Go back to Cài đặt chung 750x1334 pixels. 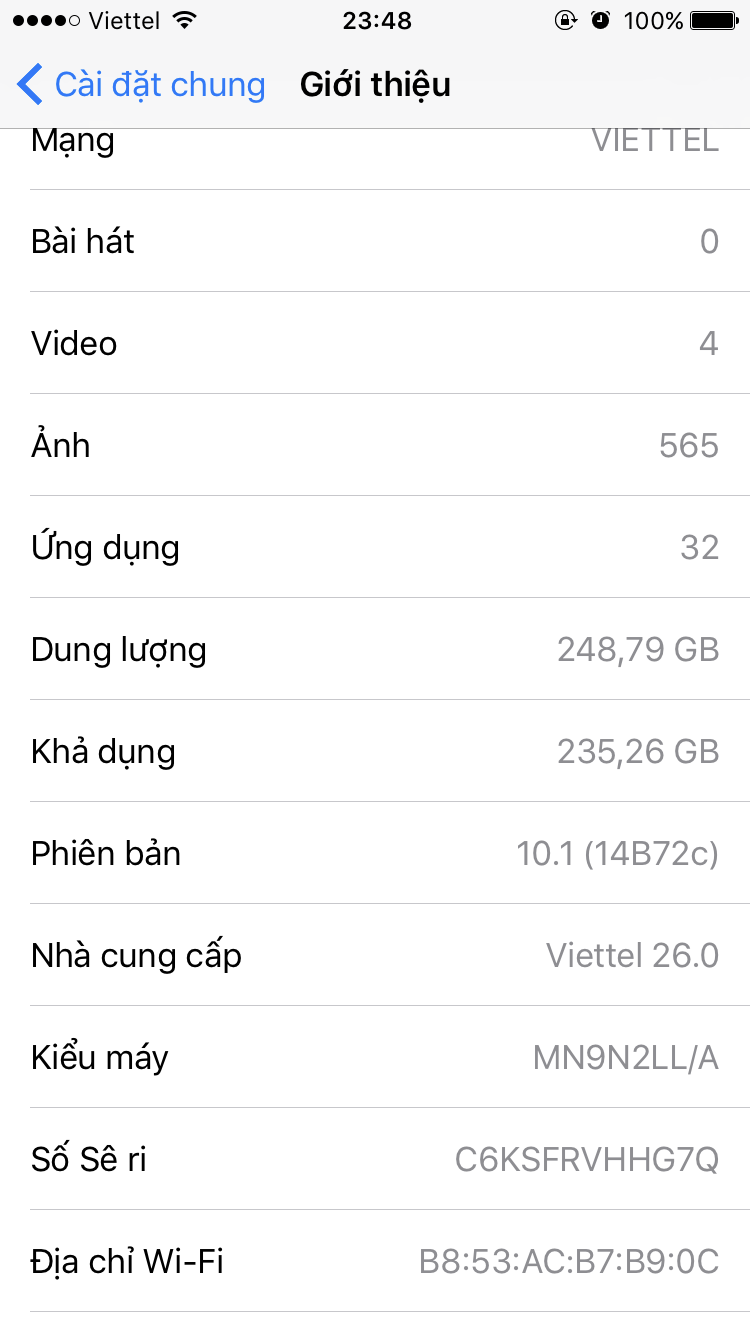tap(140, 85)
